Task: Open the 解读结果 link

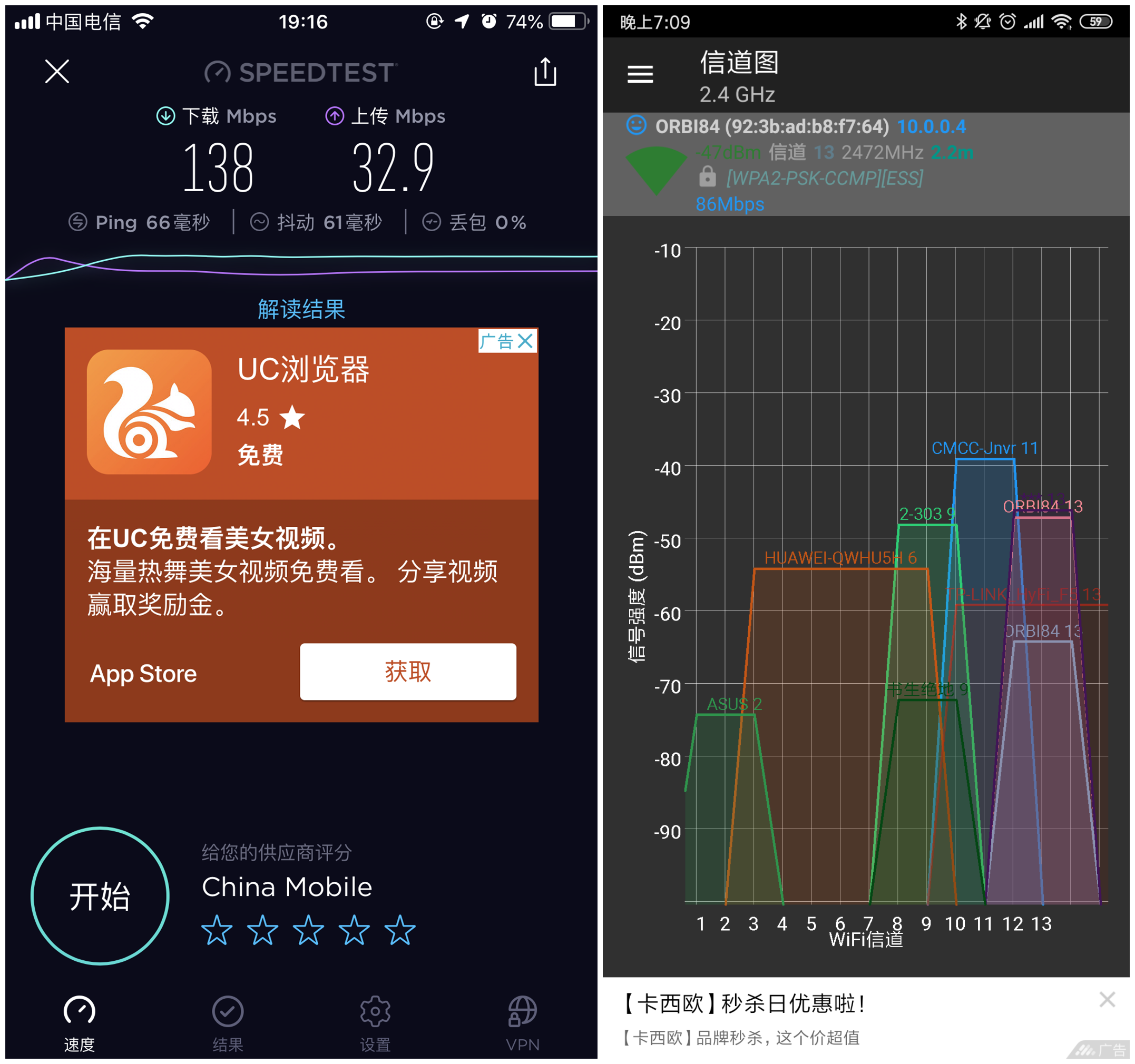Action: tap(301, 309)
